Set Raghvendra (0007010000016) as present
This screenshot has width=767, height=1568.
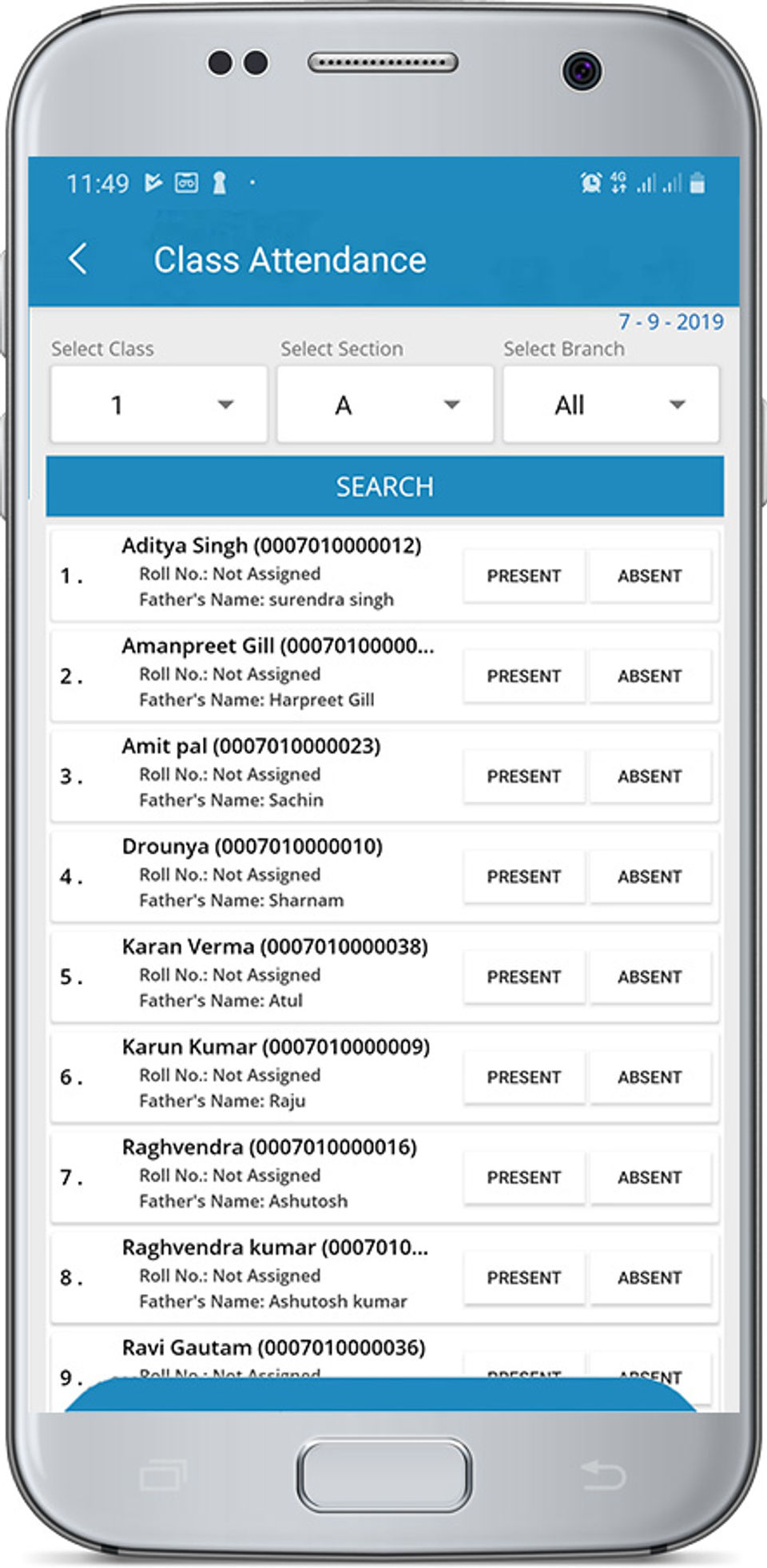[524, 1177]
